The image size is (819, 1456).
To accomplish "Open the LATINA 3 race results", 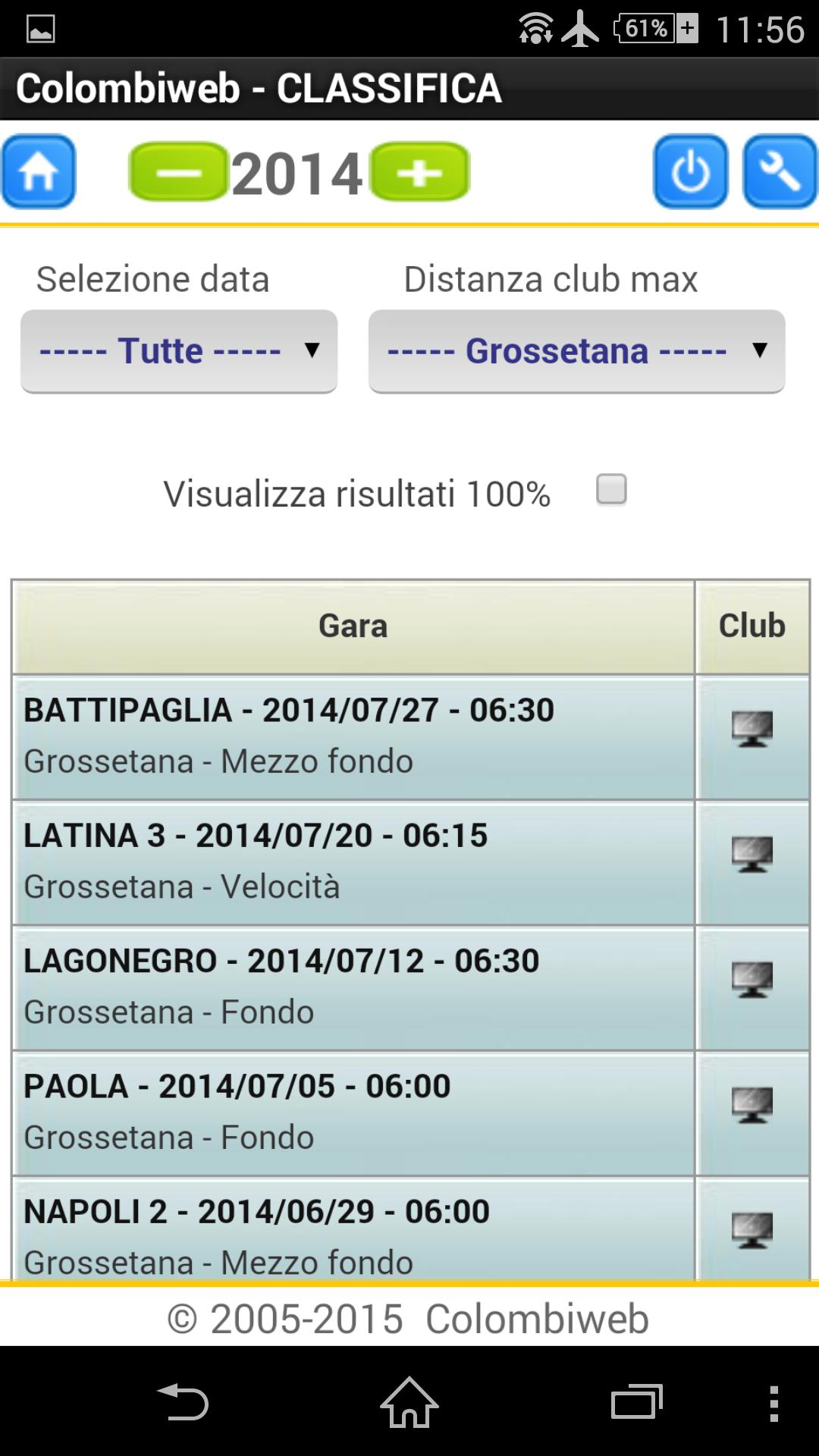I will [353, 861].
